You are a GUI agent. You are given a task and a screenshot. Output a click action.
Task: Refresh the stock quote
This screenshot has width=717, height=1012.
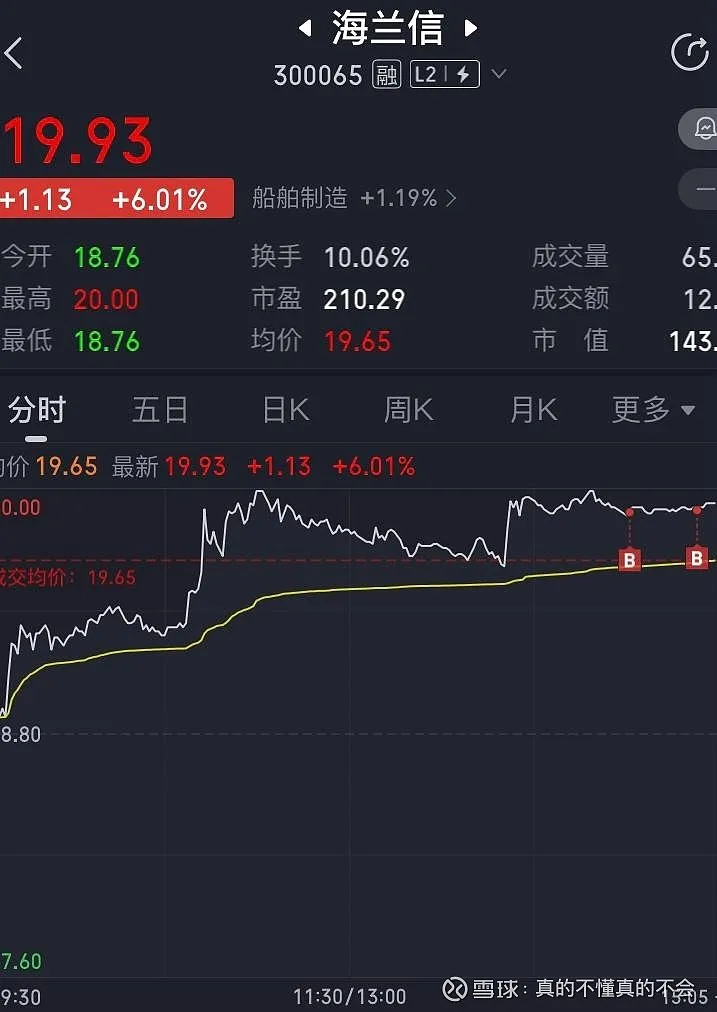tap(689, 53)
